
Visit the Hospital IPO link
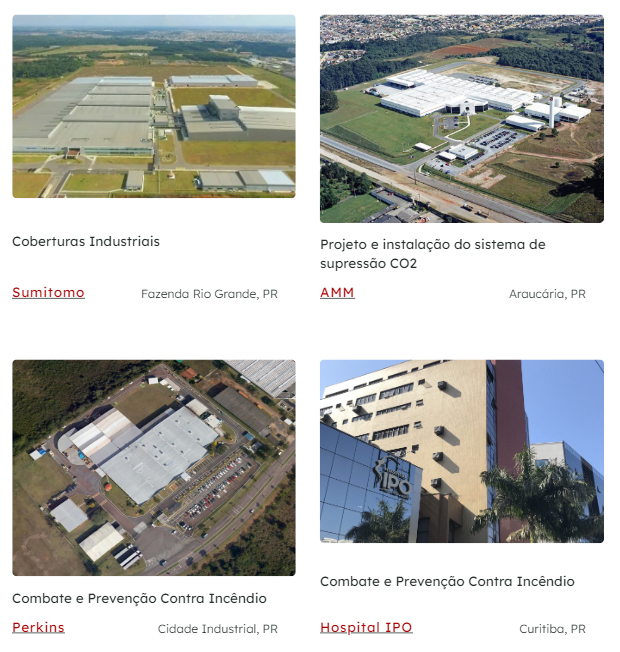pos(366,628)
